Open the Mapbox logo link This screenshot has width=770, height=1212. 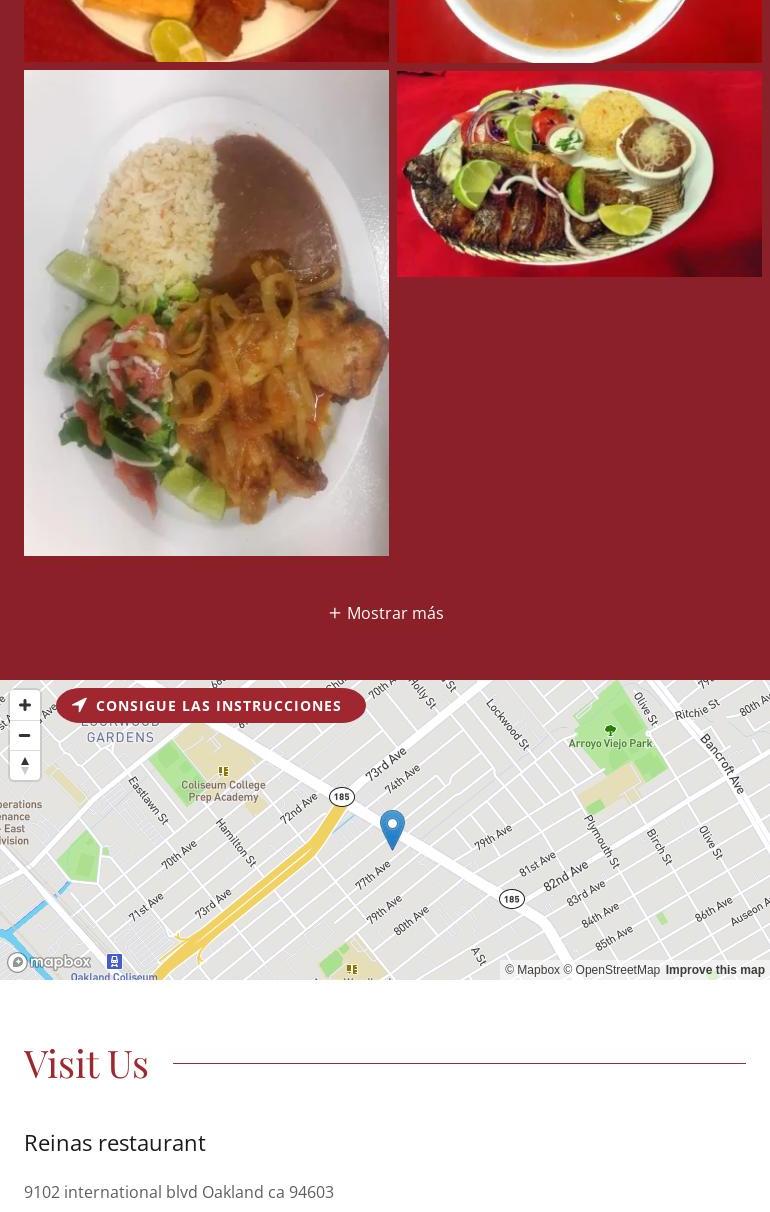[x=50, y=963]
